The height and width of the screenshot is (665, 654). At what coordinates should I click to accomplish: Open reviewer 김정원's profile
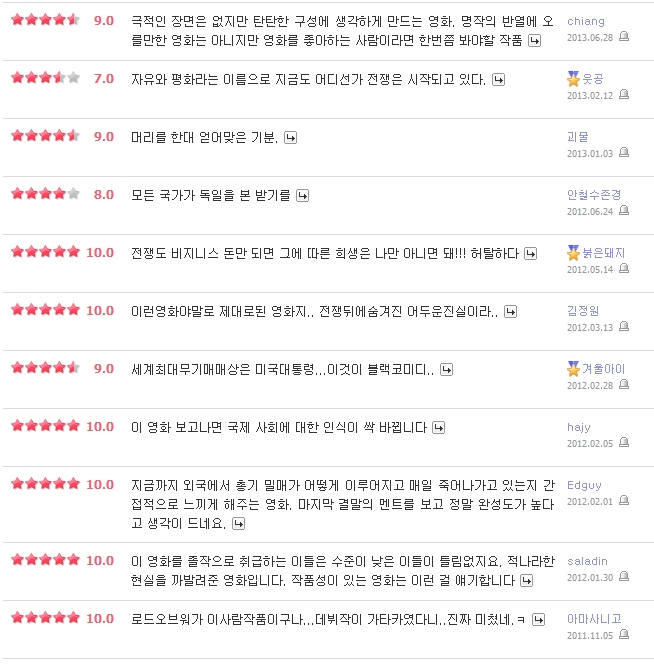point(584,311)
